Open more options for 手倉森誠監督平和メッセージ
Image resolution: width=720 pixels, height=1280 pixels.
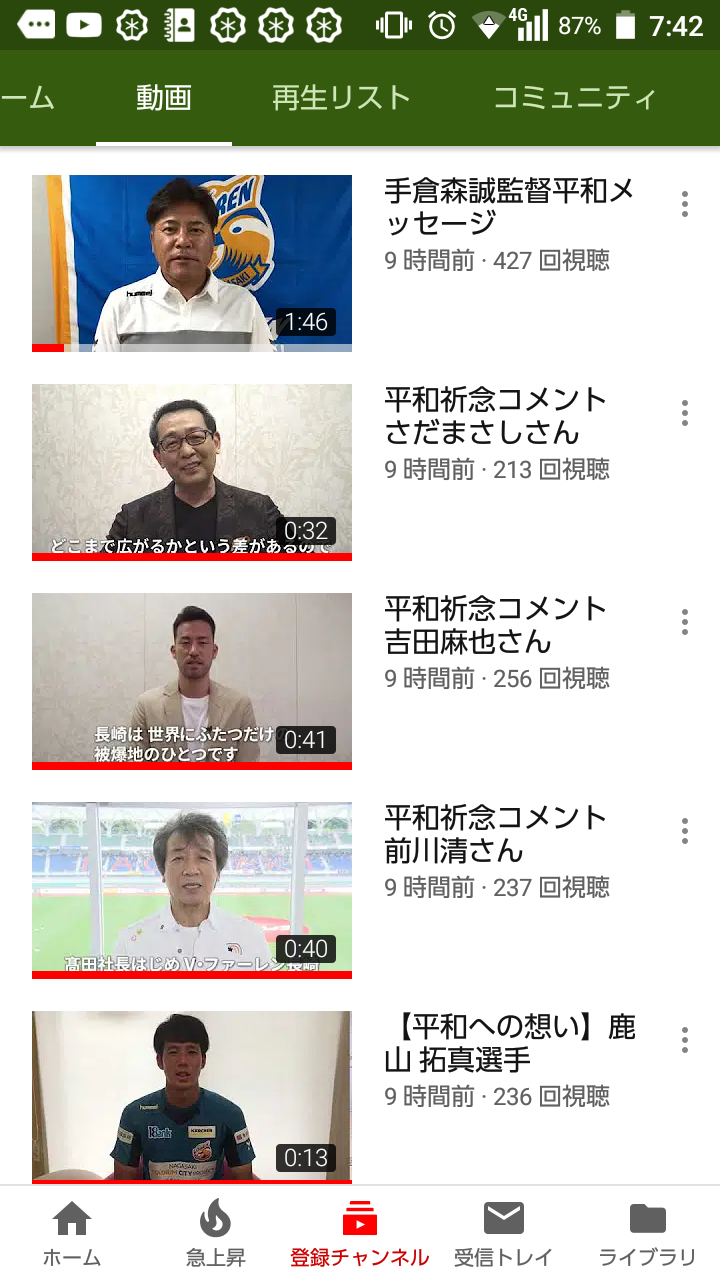point(685,204)
